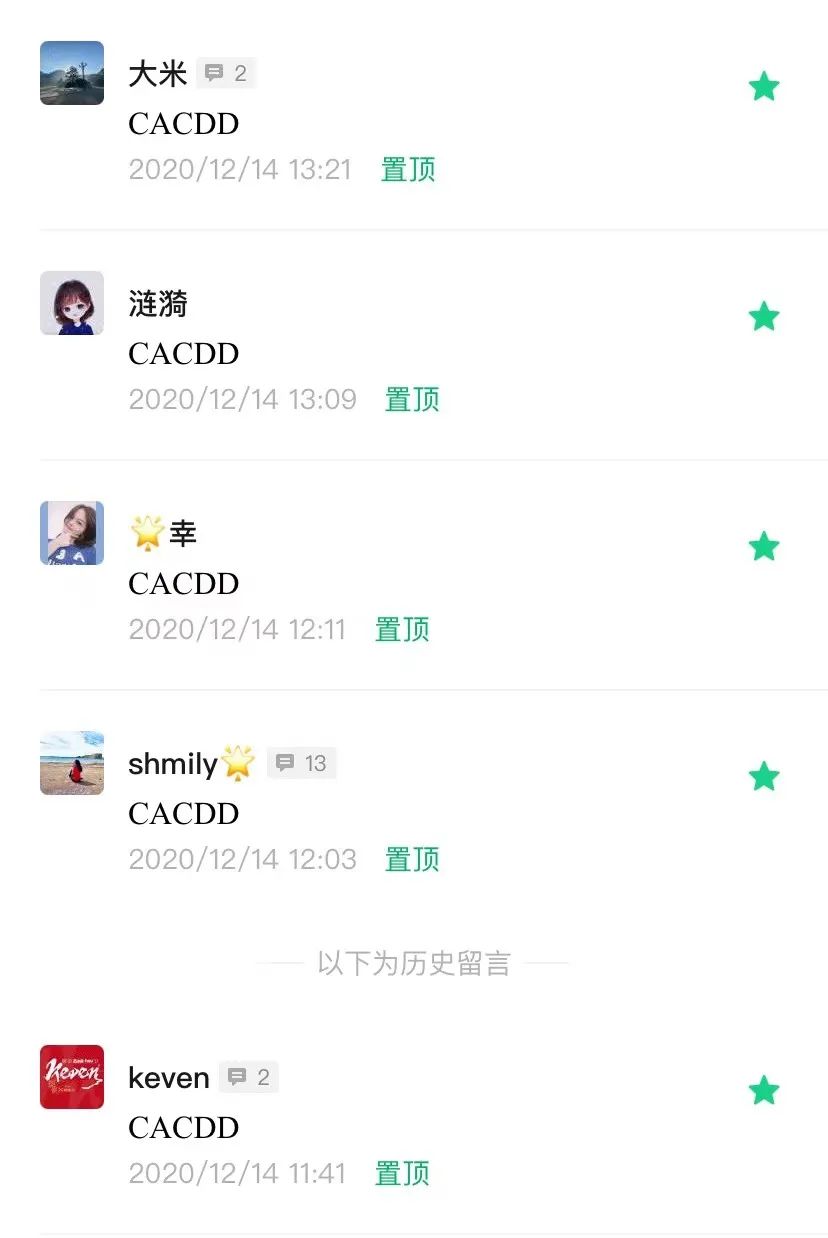Toggle the star on 涟漪's comment

[764, 317]
